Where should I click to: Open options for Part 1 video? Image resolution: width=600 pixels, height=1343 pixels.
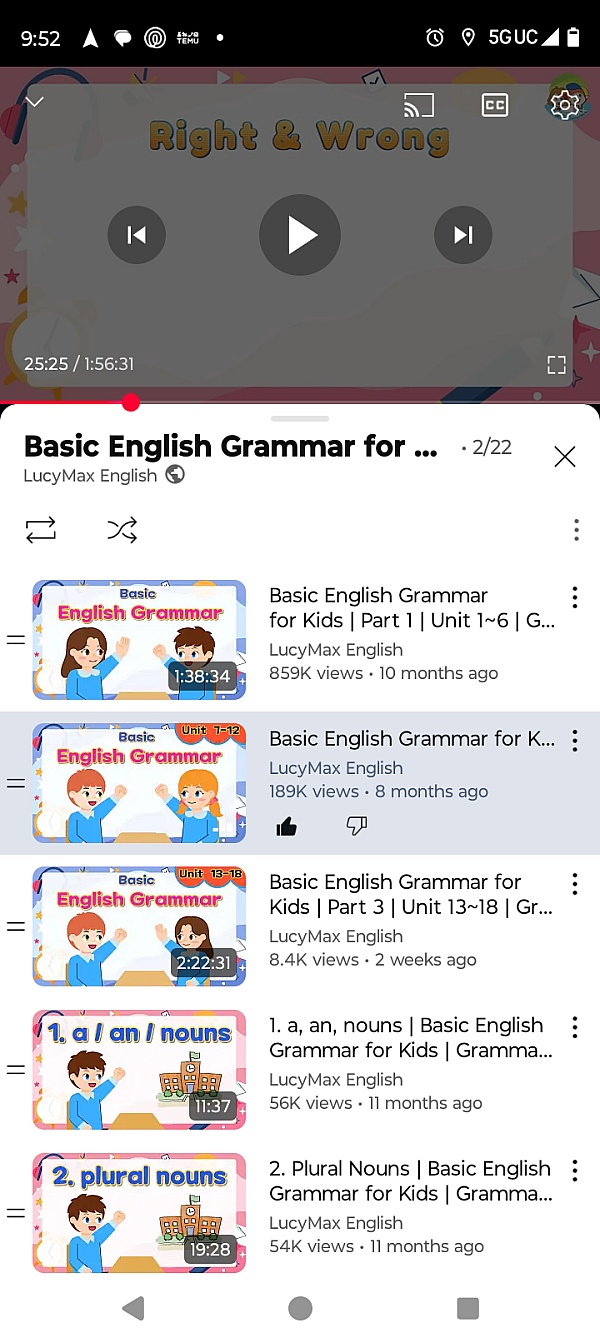(x=575, y=598)
